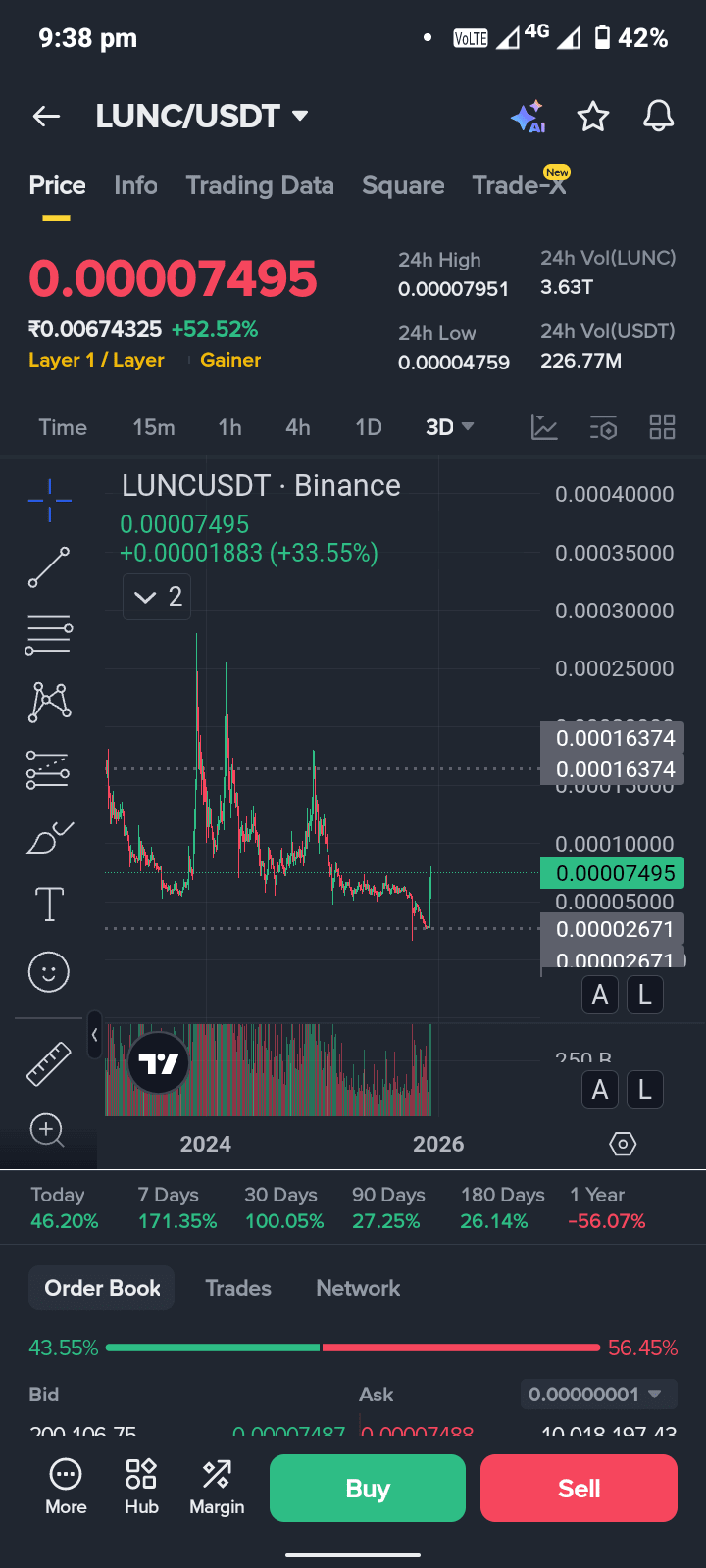Open the Hub shortcut
This screenshot has width=706, height=1568.
pos(141,1487)
